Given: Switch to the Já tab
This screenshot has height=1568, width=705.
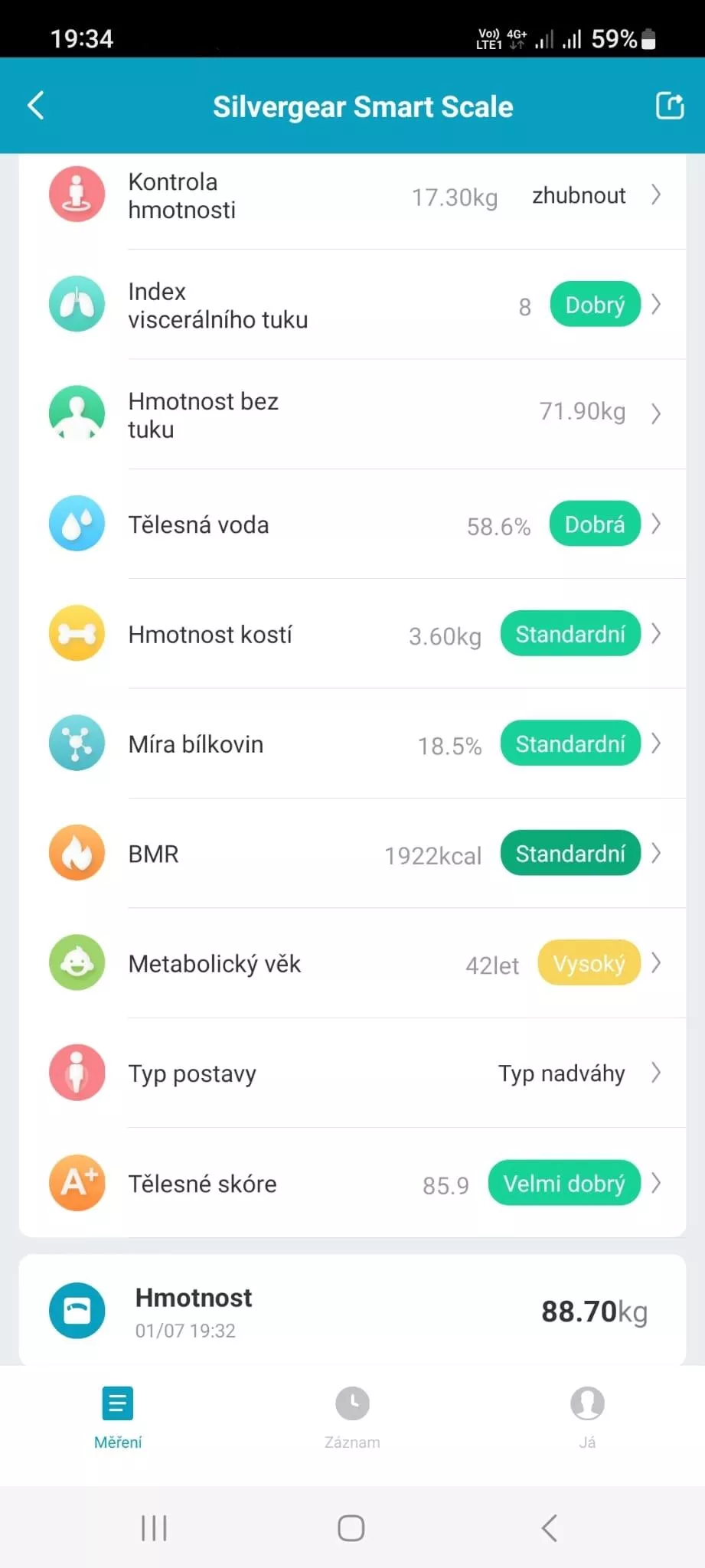Looking at the screenshot, I should click(587, 1418).
